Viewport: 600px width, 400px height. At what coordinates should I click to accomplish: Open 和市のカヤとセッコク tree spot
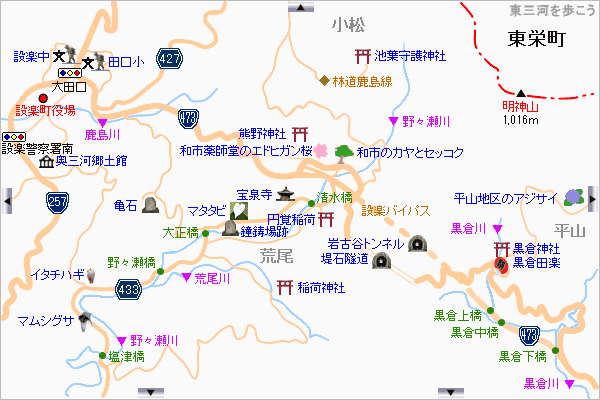click(x=343, y=152)
